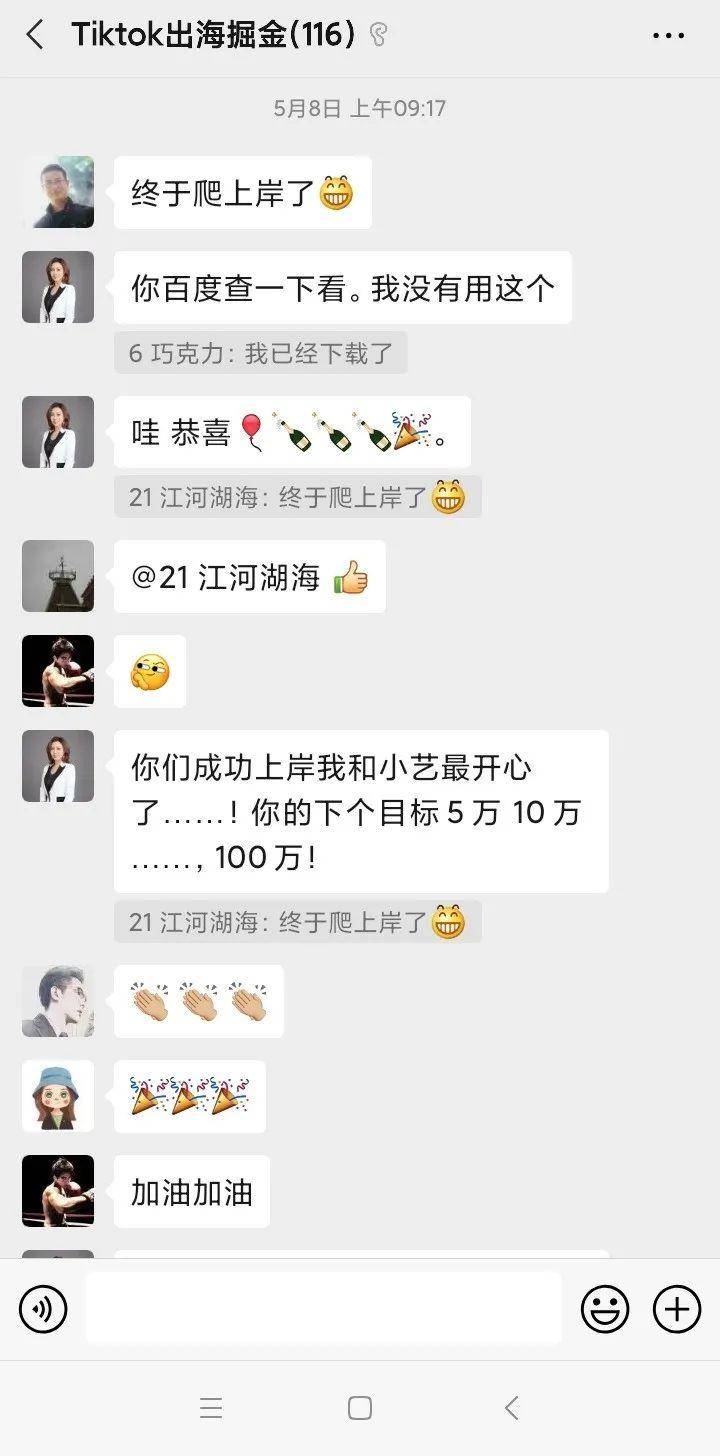
Task: Open avatar beside the clapping hands message
Action: 58,1001
